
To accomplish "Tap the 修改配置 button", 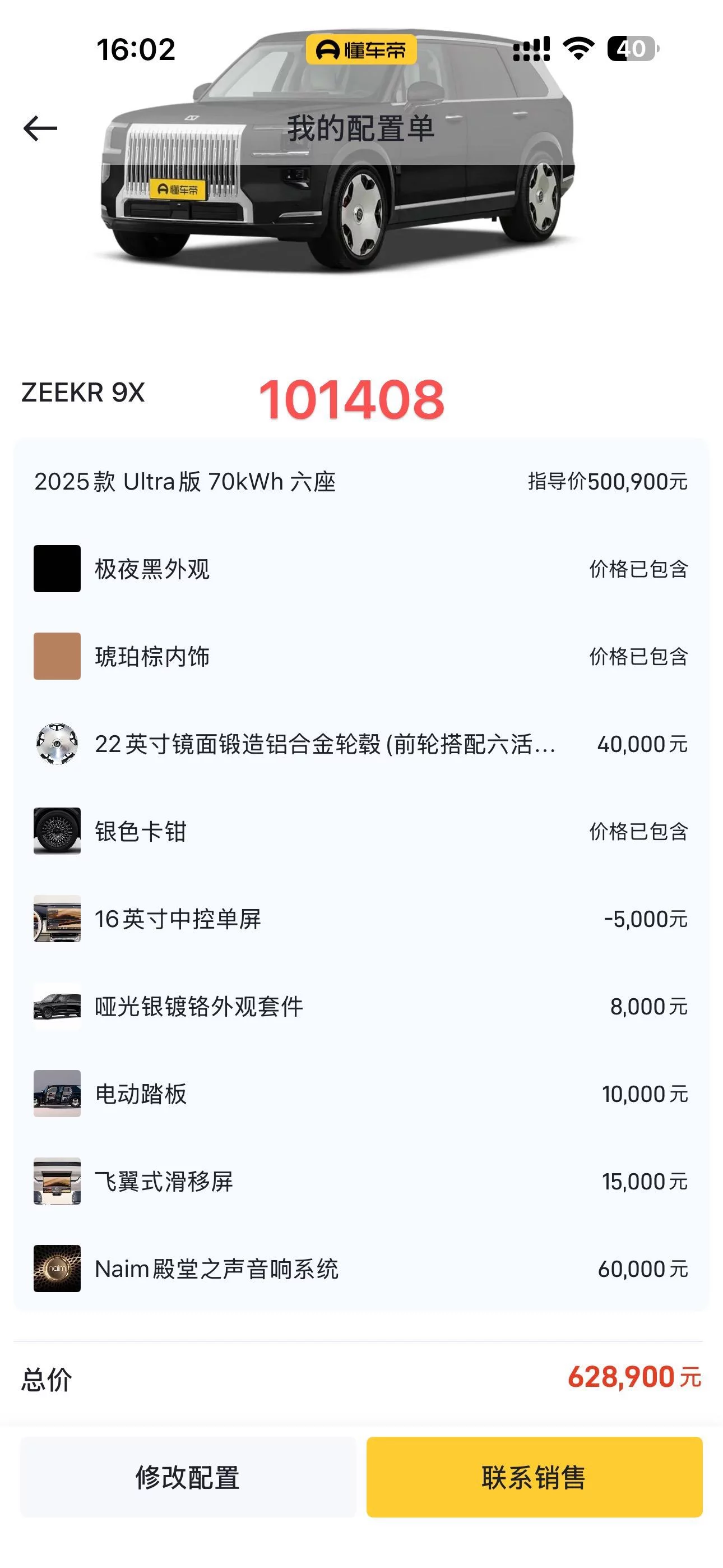I will pos(187,1477).
